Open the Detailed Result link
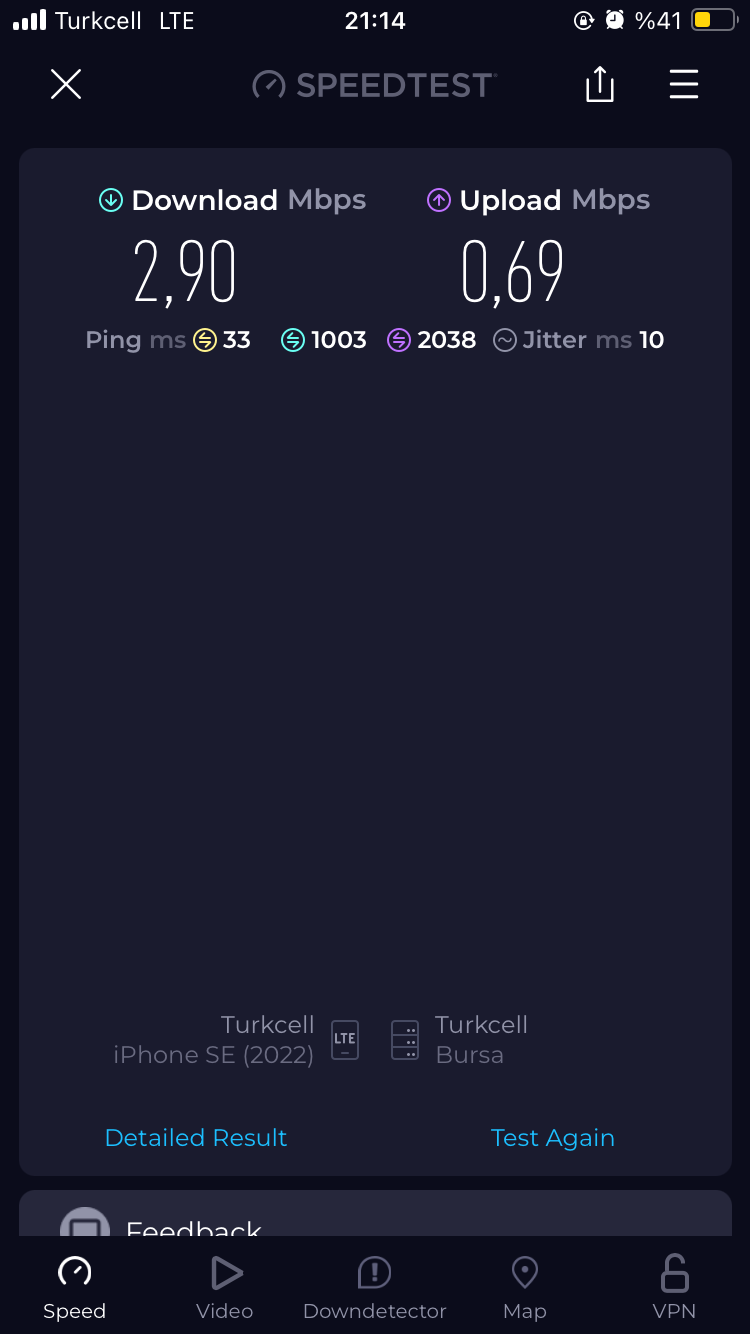Screen dimensions: 750x1334 196,1138
